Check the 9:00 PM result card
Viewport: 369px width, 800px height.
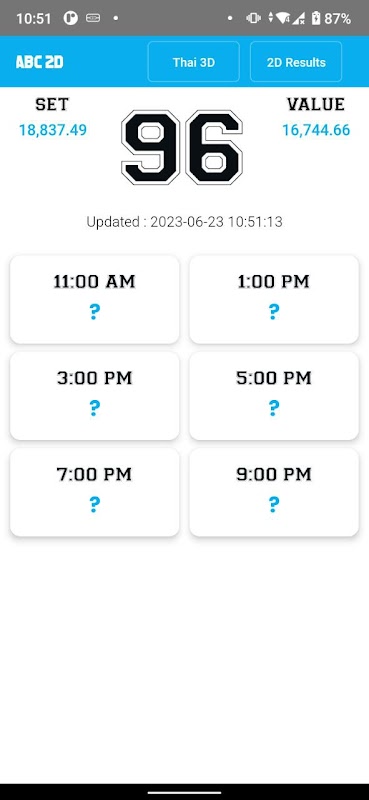(x=274, y=492)
